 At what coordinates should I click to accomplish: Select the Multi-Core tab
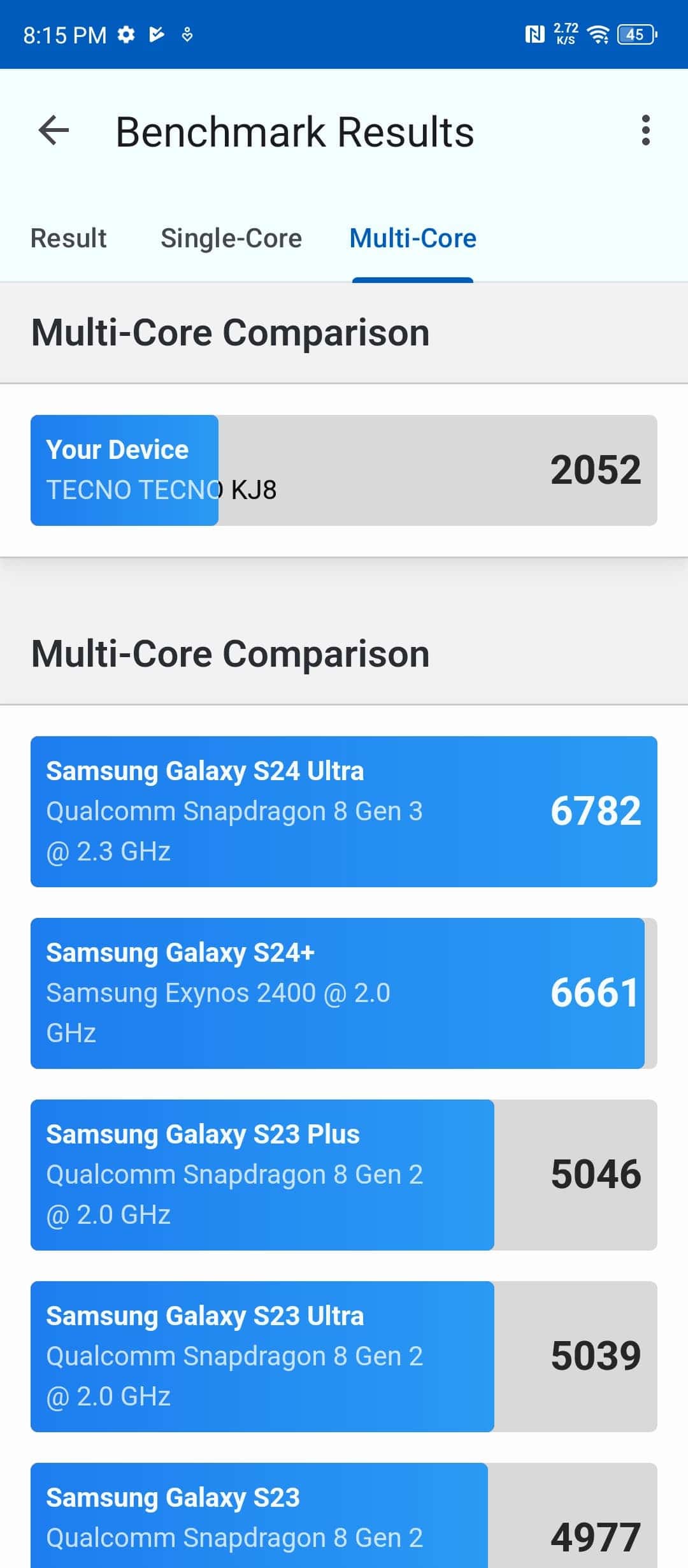pos(413,238)
